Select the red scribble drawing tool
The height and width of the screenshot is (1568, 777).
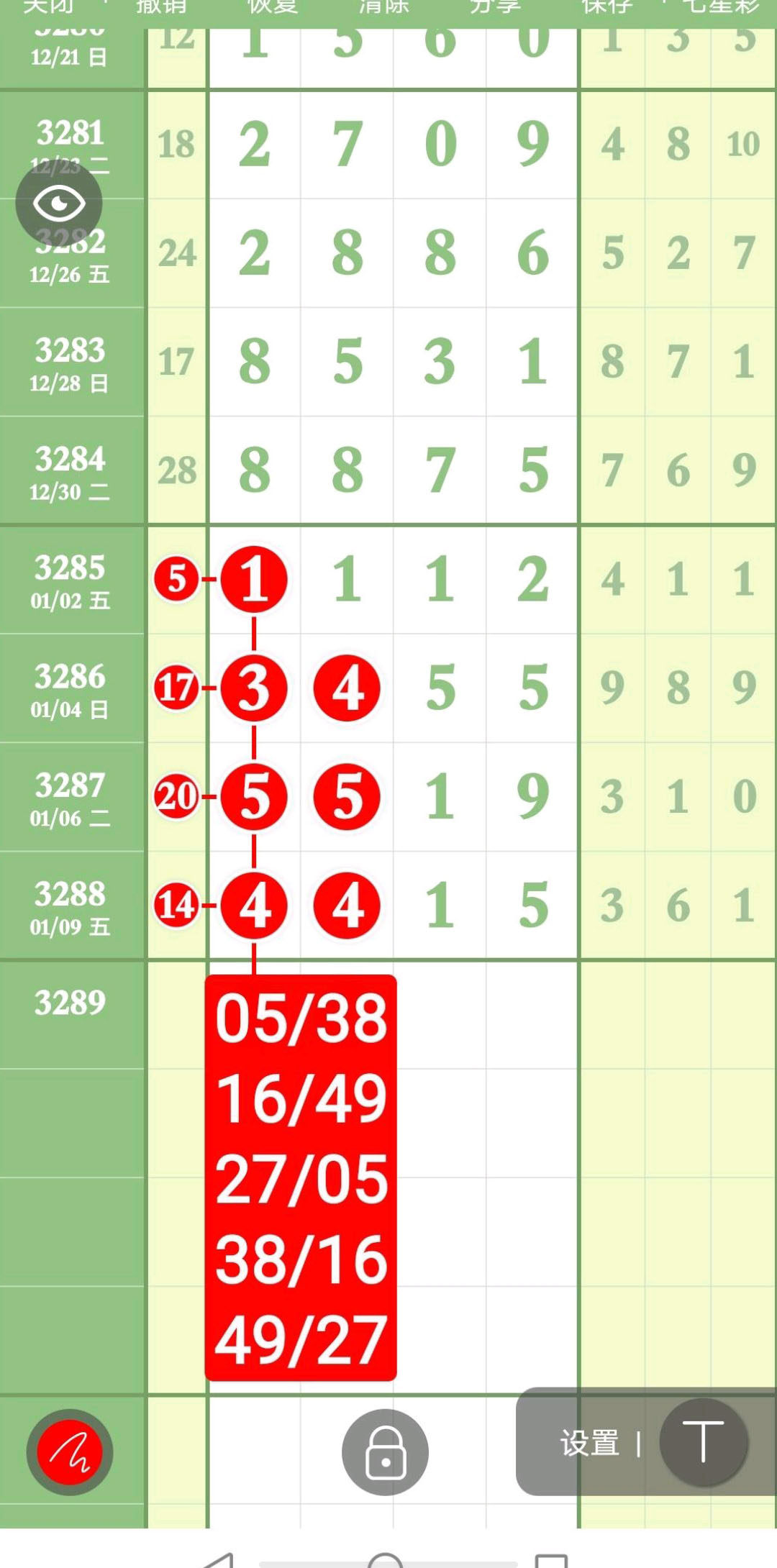(70, 1452)
